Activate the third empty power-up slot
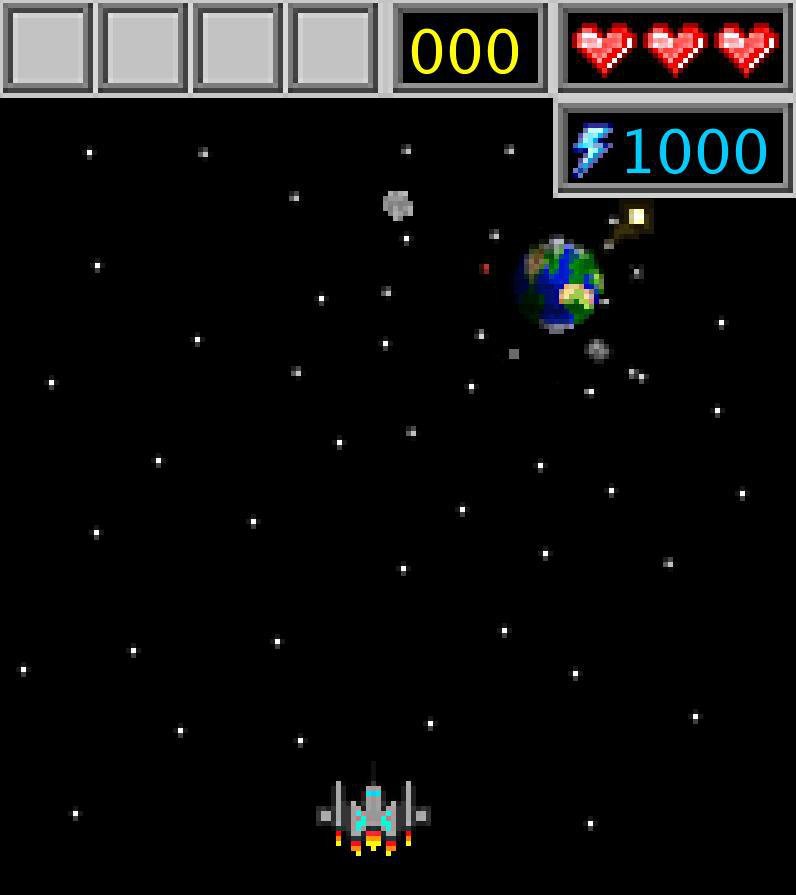The height and width of the screenshot is (895, 796). [x=237, y=48]
